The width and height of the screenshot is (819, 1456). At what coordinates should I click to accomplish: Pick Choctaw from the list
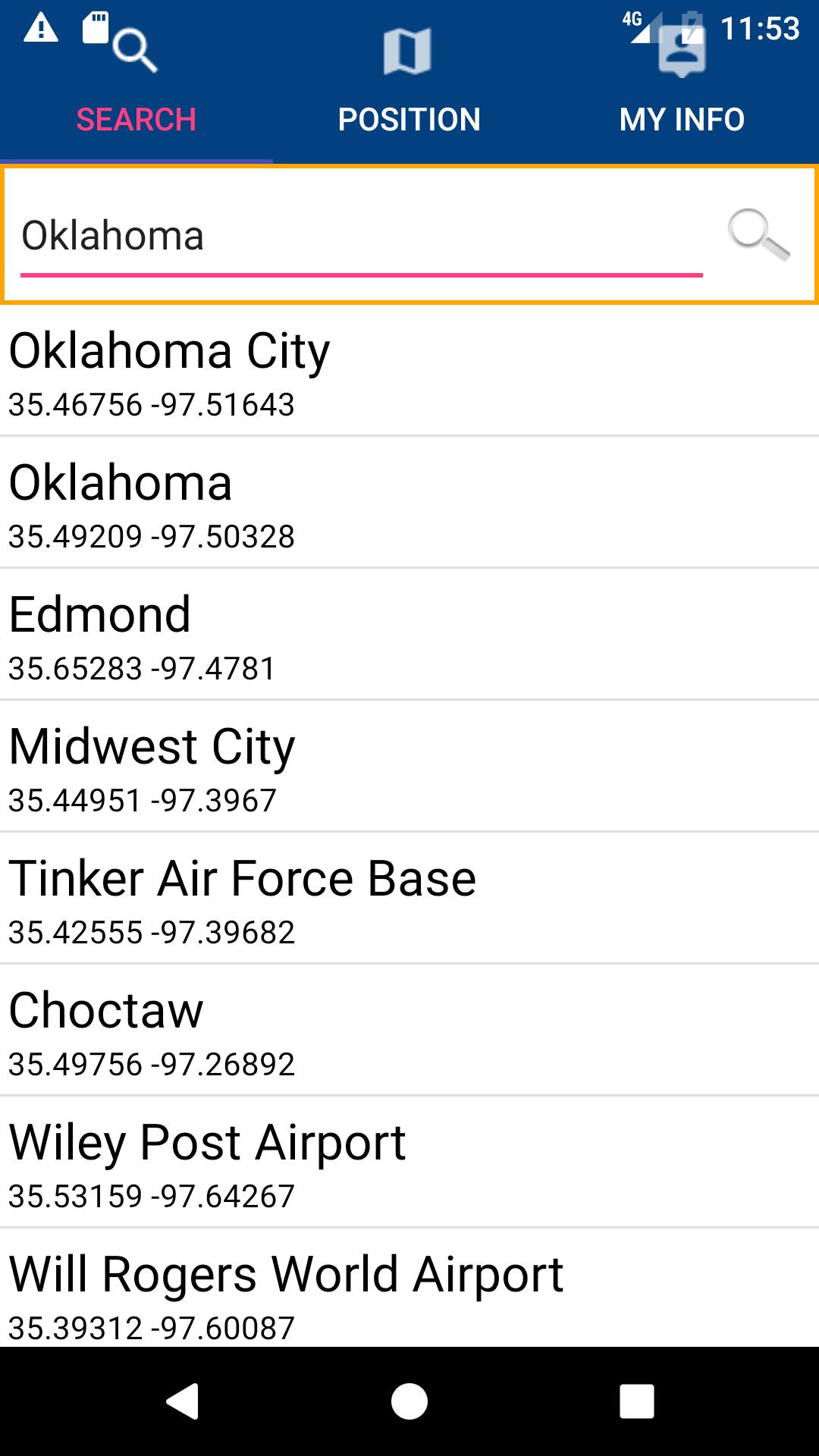click(x=409, y=1031)
